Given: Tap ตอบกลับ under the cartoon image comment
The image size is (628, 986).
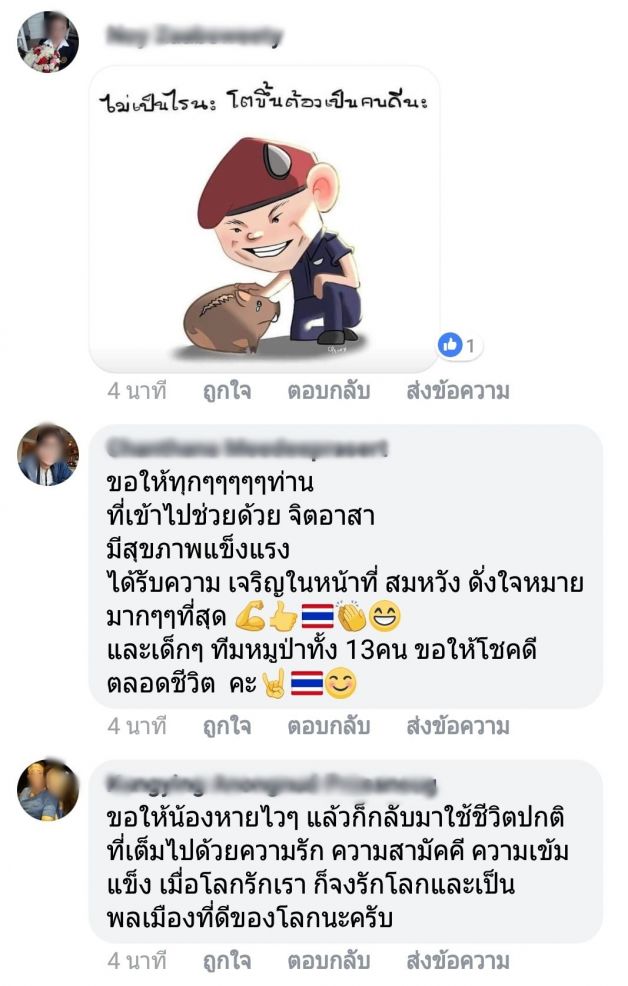Looking at the screenshot, I should click(x=328, y=392).
